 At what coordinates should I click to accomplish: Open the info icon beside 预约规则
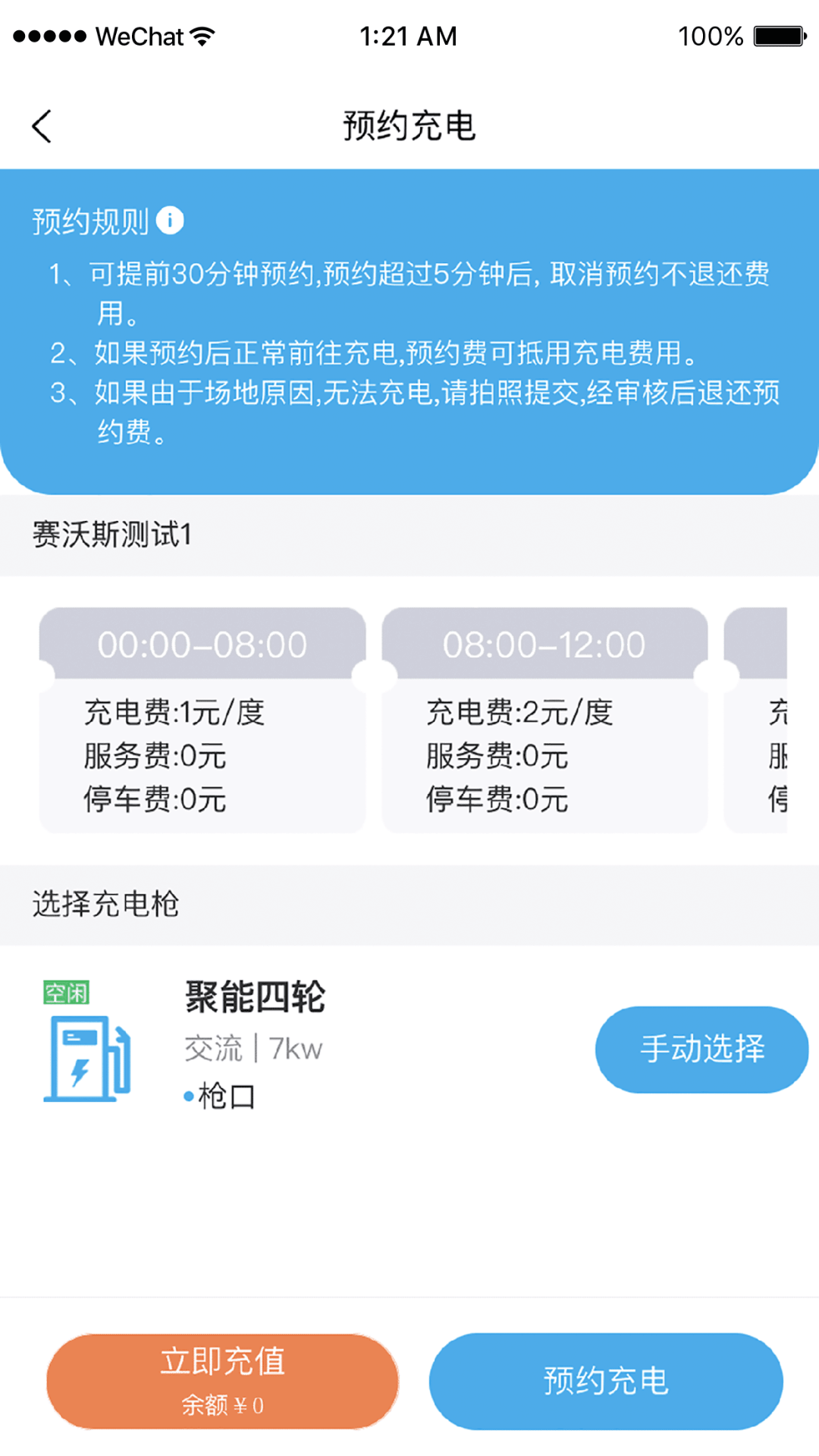point(170,221)
